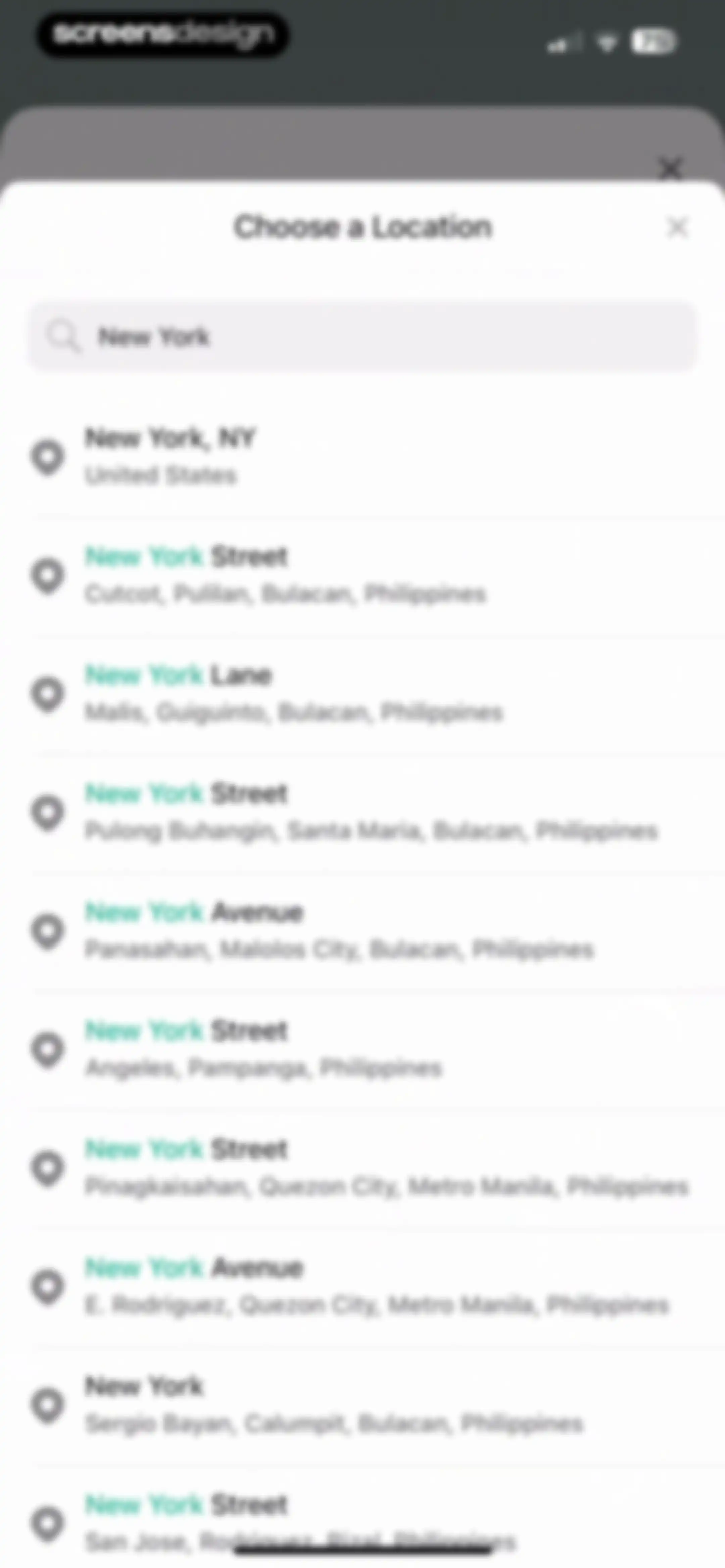The height and width of the screenshot is (1568, 725).
Task: Tap the New York search field
Action: coord(362,337)
